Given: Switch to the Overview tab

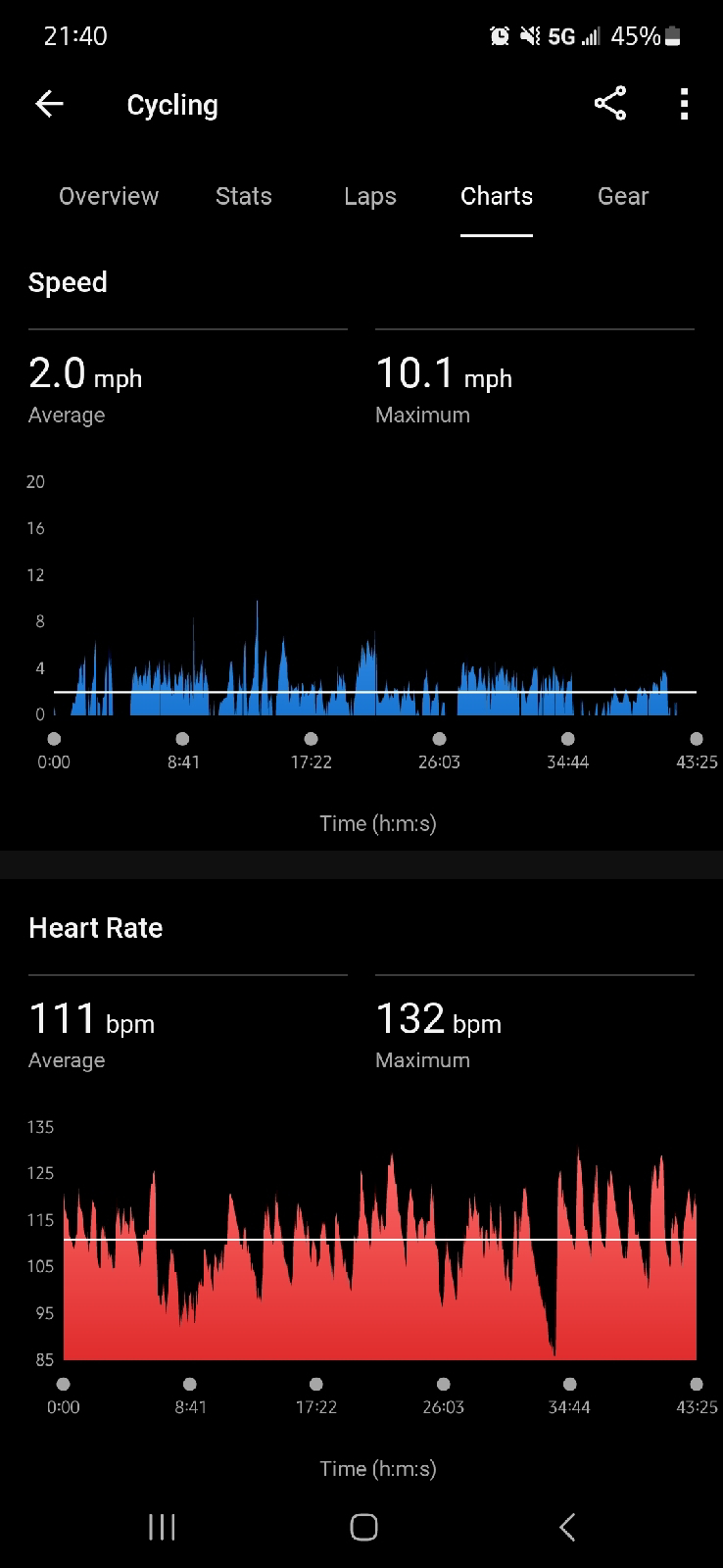Looking at the screenshot, I should pos(109,196).
